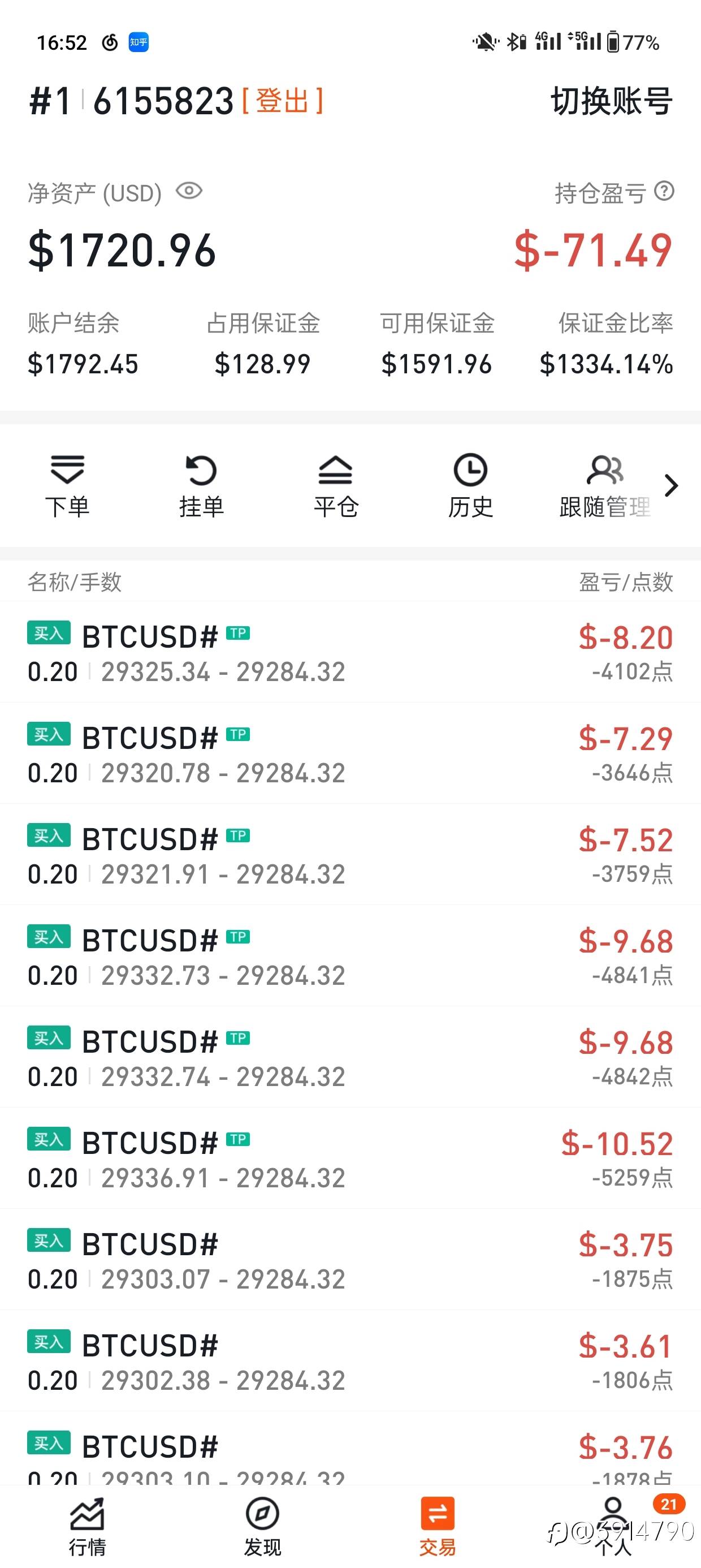This screenshot has height=1568, width=701.
Task: Open 跟随管理 follow management
Action: (x=605, y=485)
